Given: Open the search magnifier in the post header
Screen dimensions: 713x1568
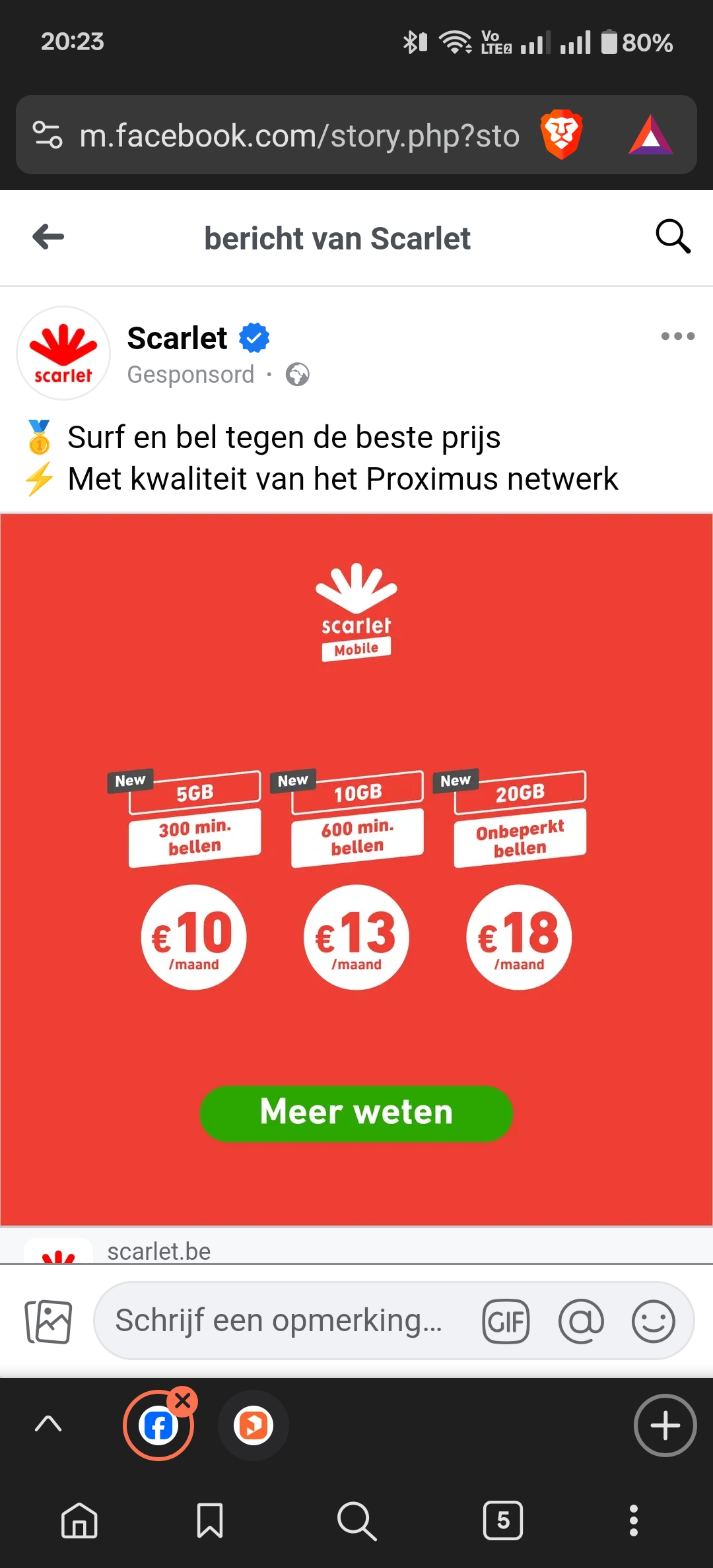Looking at the screenshot, I should [x=672, y=236].
